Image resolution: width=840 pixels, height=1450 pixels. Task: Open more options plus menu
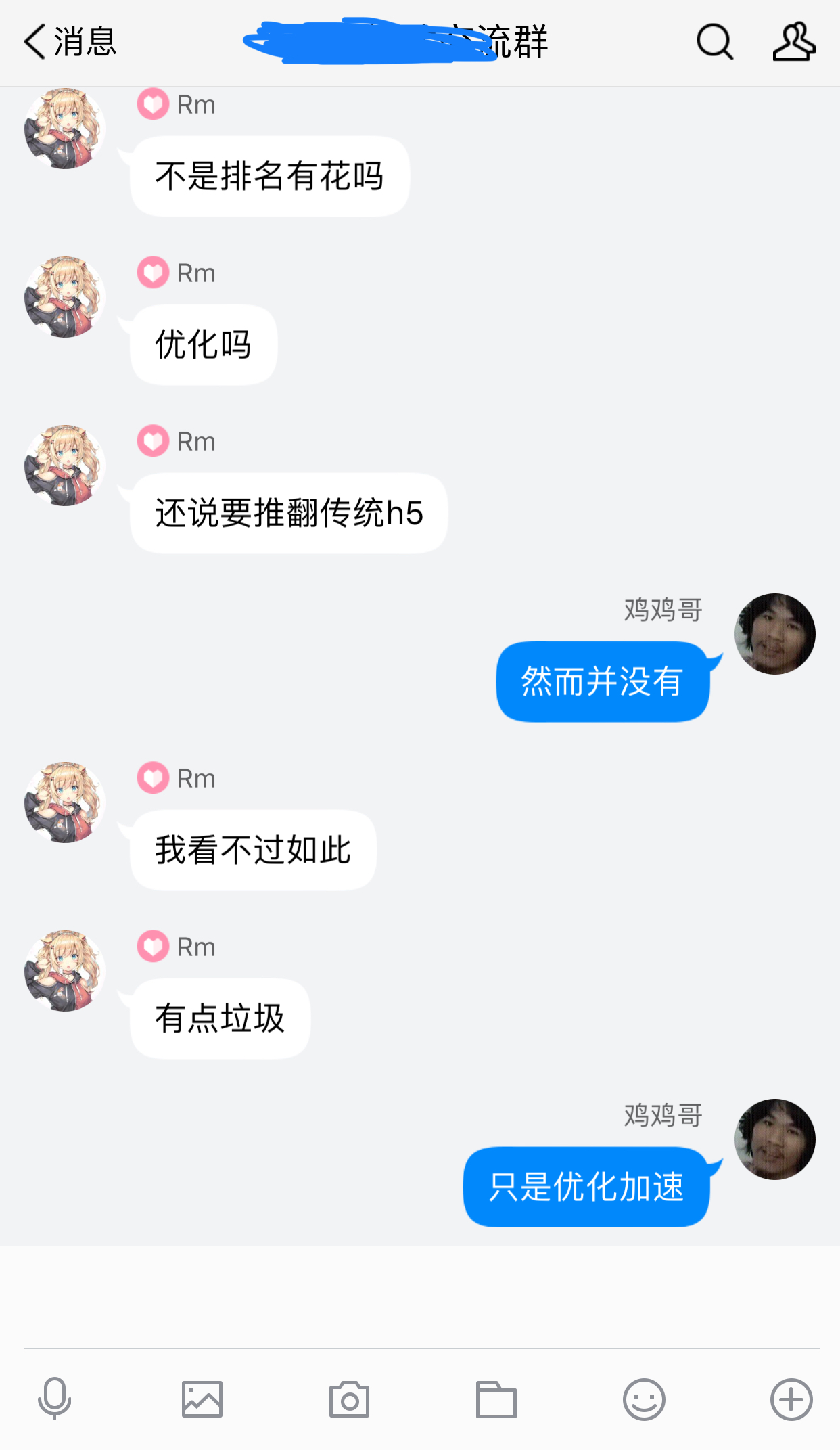click(x=791, y=1399)
